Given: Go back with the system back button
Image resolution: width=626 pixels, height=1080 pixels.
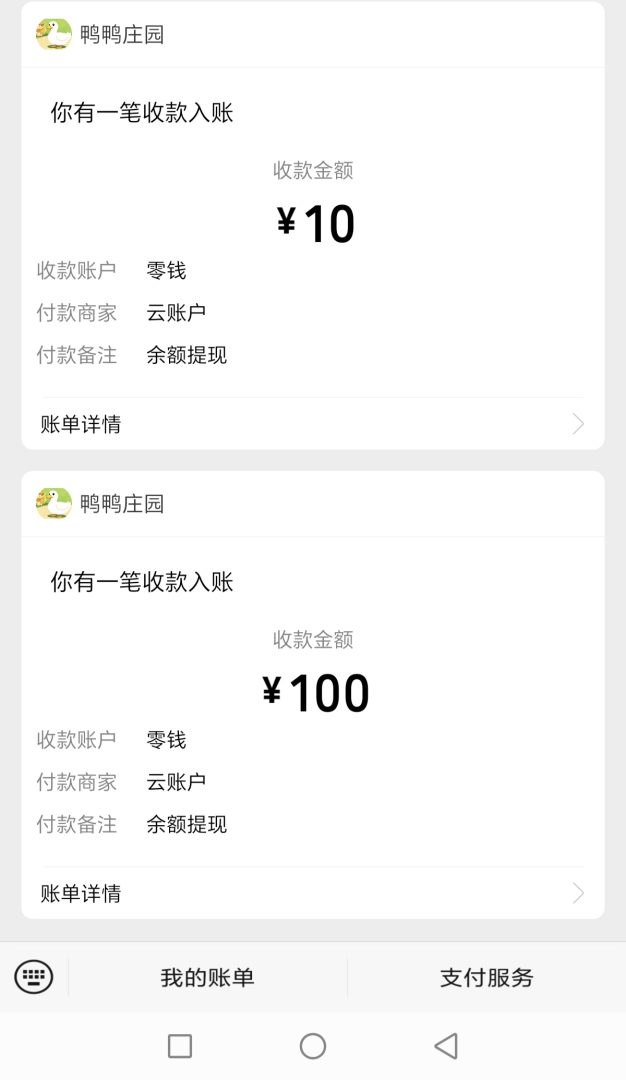Looking at the screenshot, I should point(446,1046).
